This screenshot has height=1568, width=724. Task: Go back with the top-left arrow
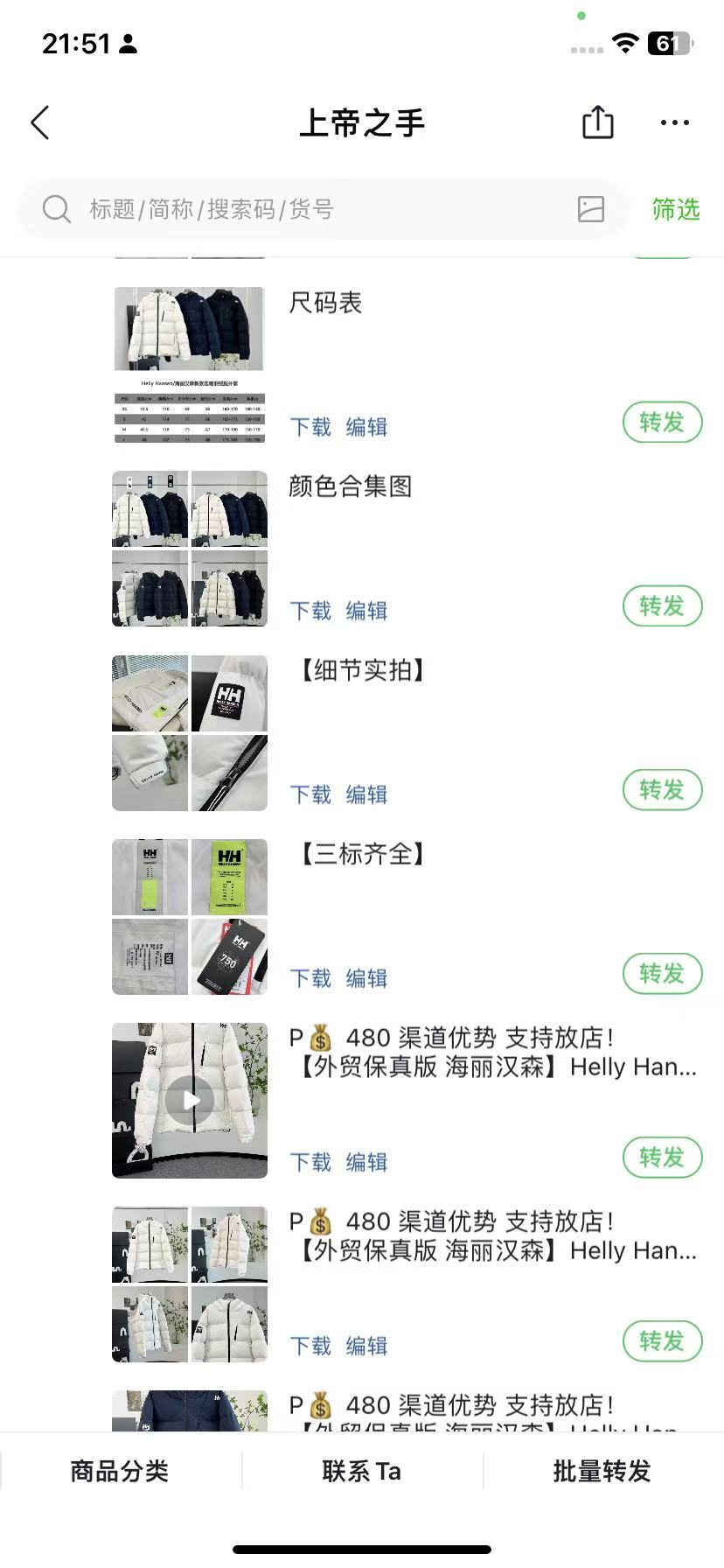pyautogui.click(x=40, y=123)
